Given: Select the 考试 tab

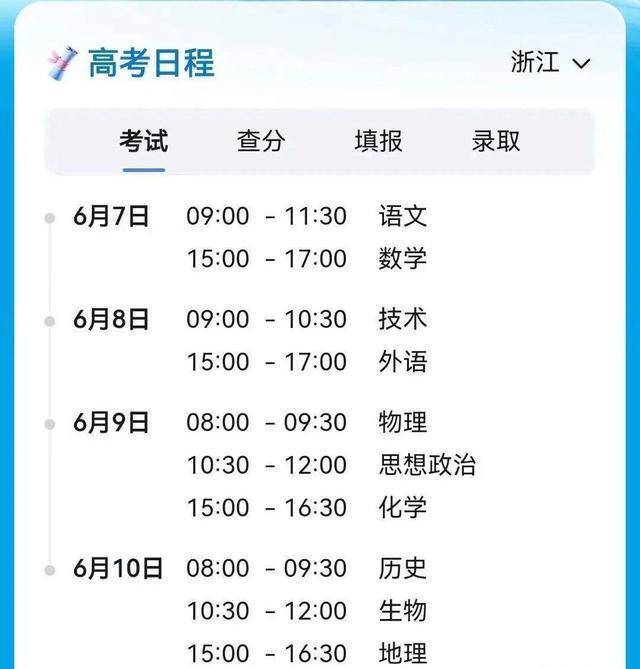Looking at the screenshot, I should (143, 141).
